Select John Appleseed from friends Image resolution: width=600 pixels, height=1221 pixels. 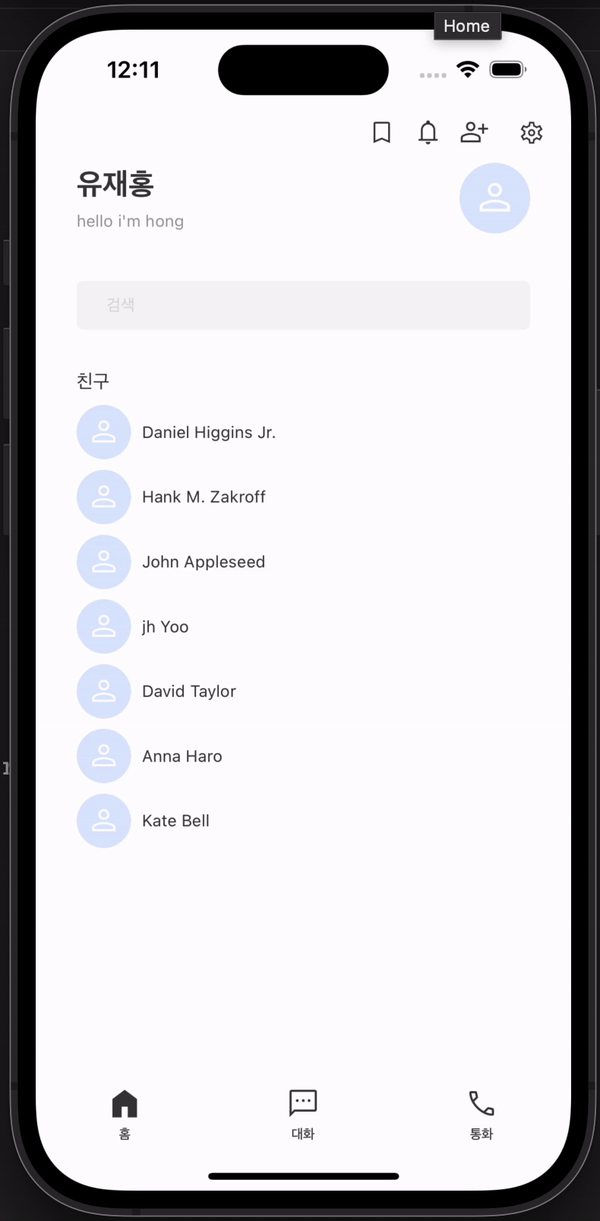click(203, 562)
